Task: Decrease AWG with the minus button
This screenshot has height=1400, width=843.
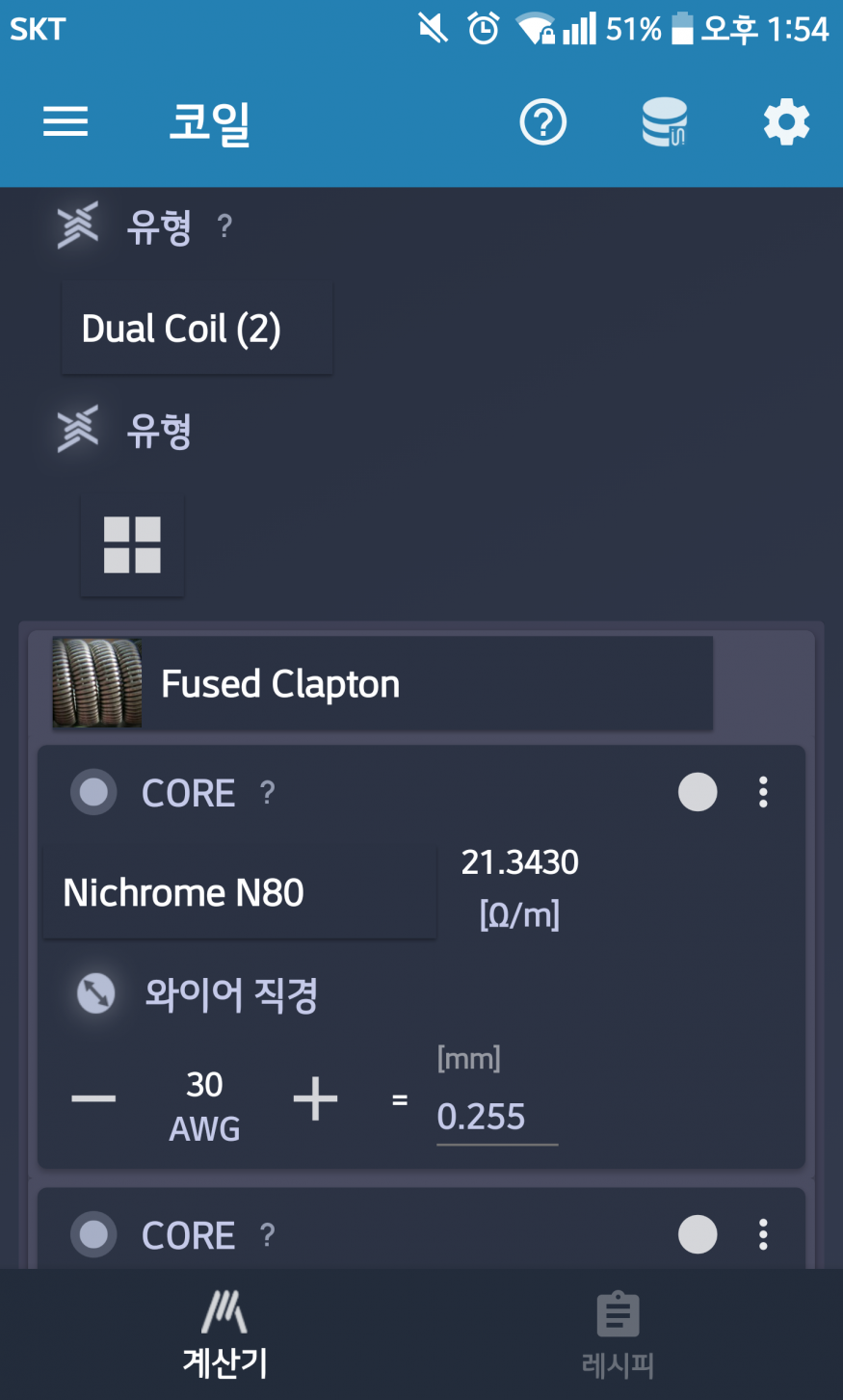Action: (x=93, y=1098)
